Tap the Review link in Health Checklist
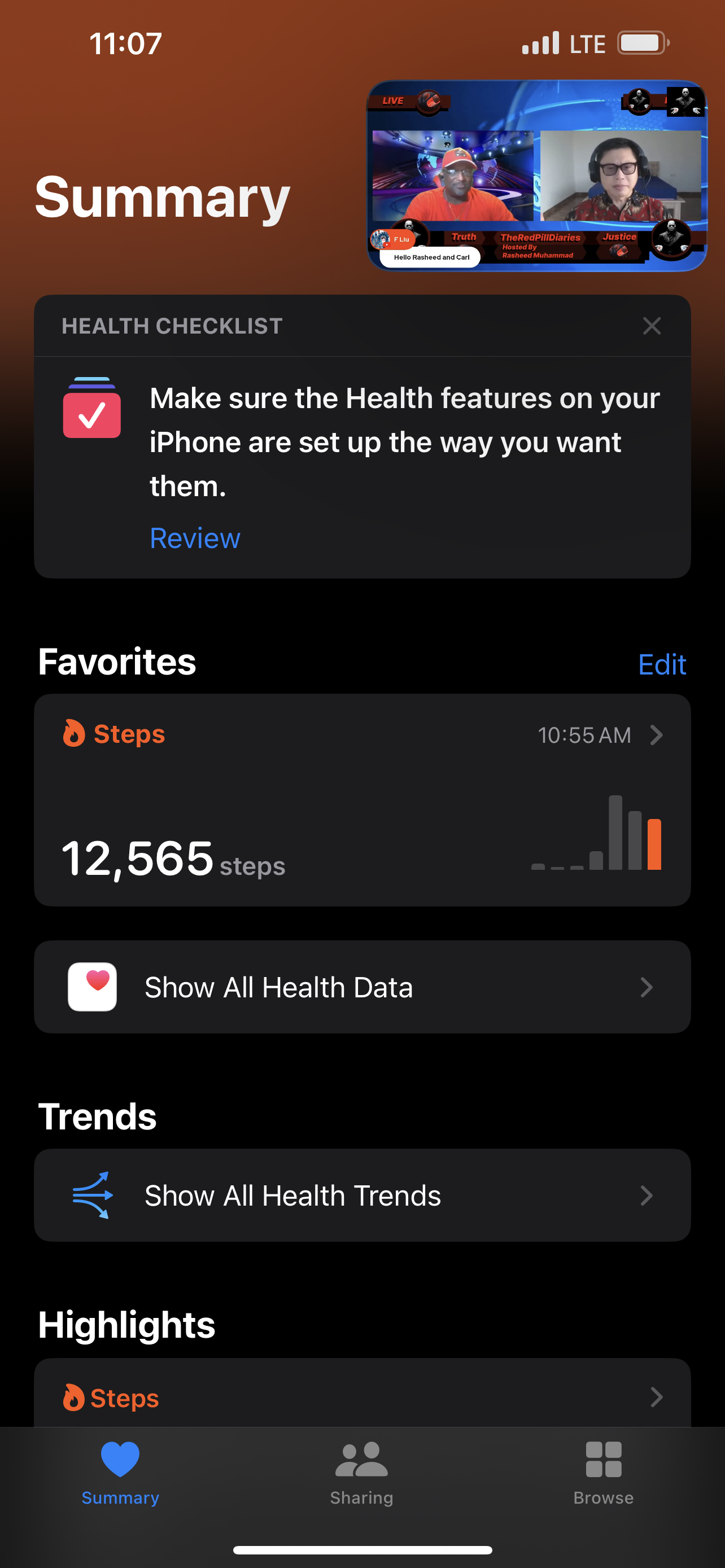The image size is (725, 1568). coord(195,538)
